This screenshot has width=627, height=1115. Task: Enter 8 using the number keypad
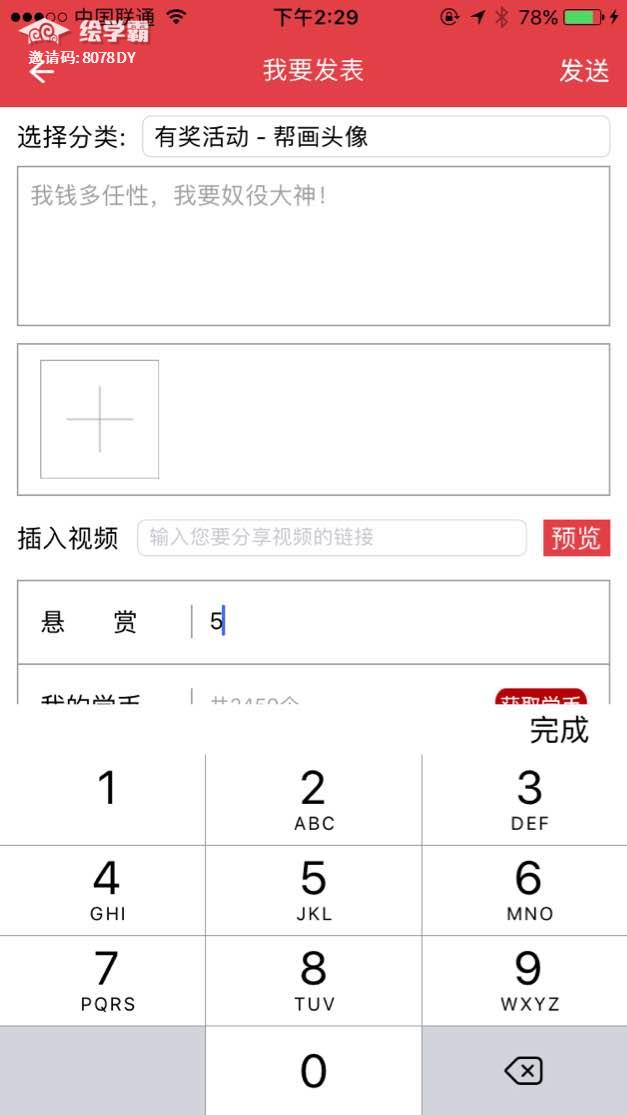coord(313,980)
